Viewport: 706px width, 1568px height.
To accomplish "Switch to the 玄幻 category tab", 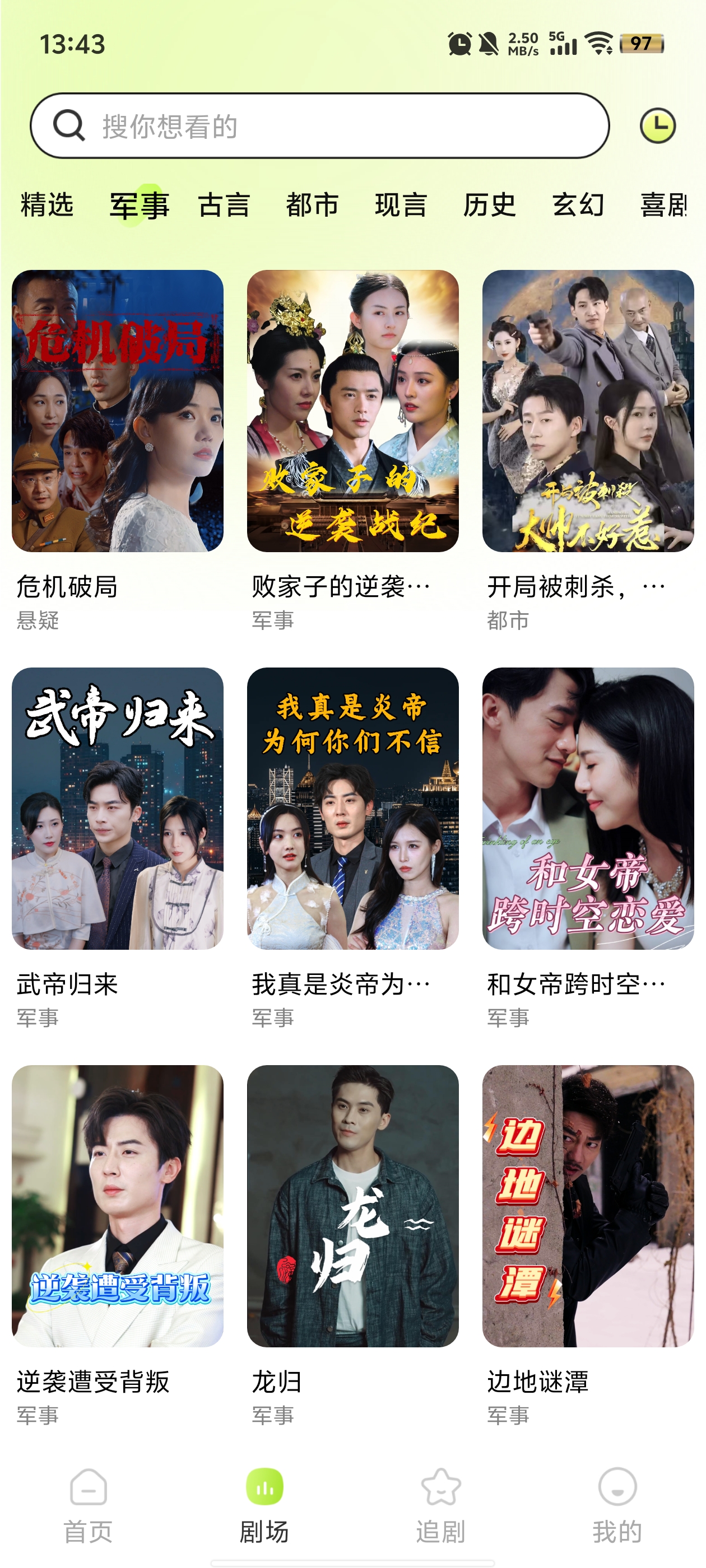I will point(578,205).
